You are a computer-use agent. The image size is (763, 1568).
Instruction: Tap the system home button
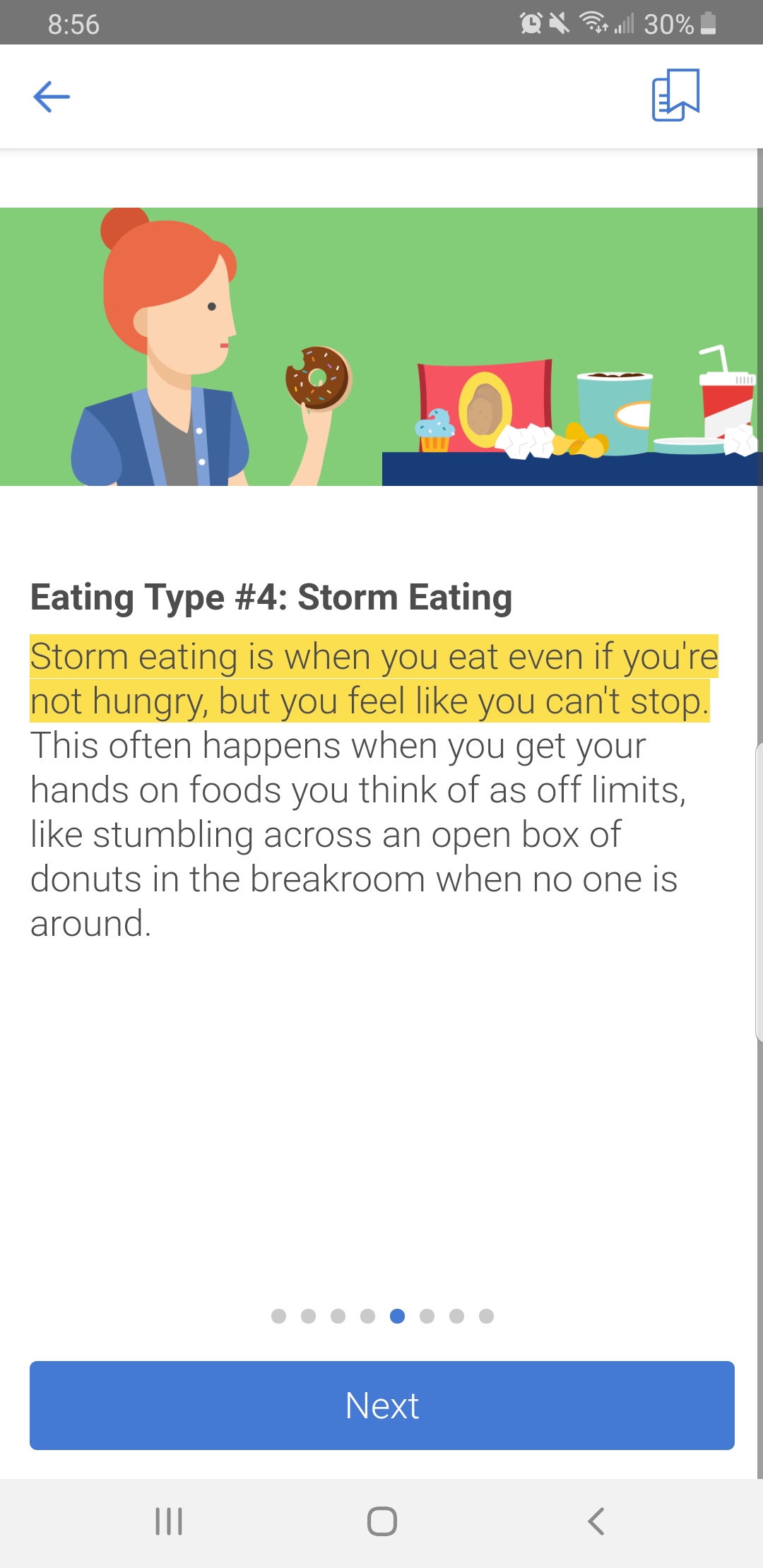tap(382, 1521)
